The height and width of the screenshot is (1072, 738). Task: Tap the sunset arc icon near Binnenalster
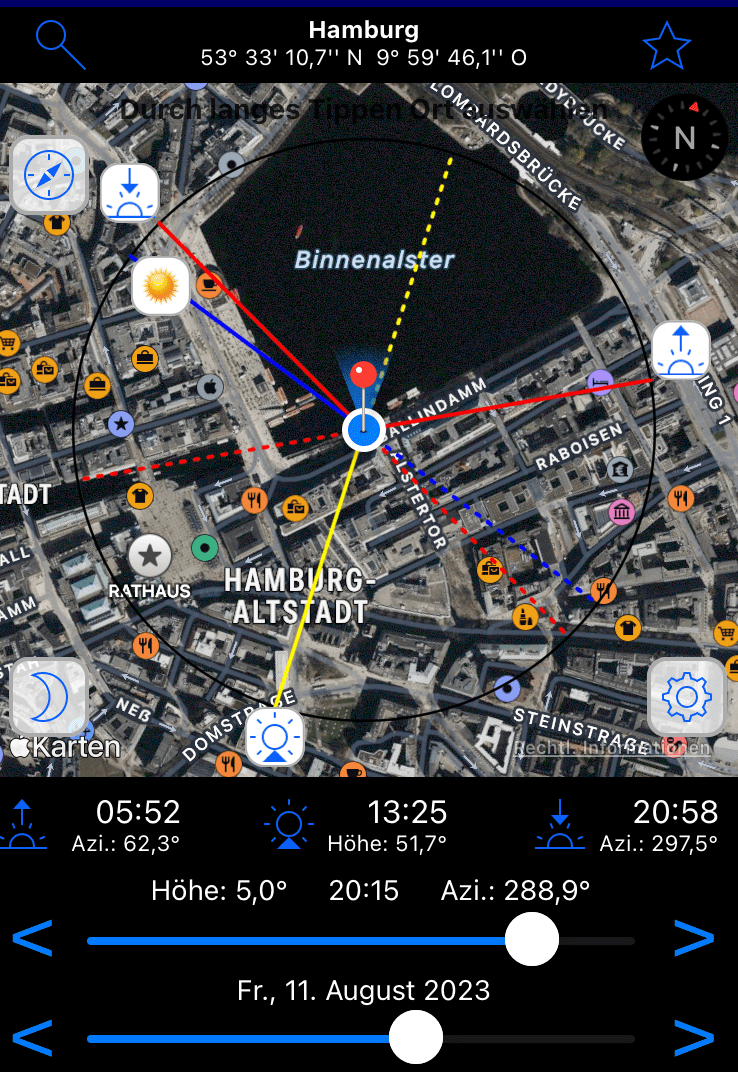point(130,192)
